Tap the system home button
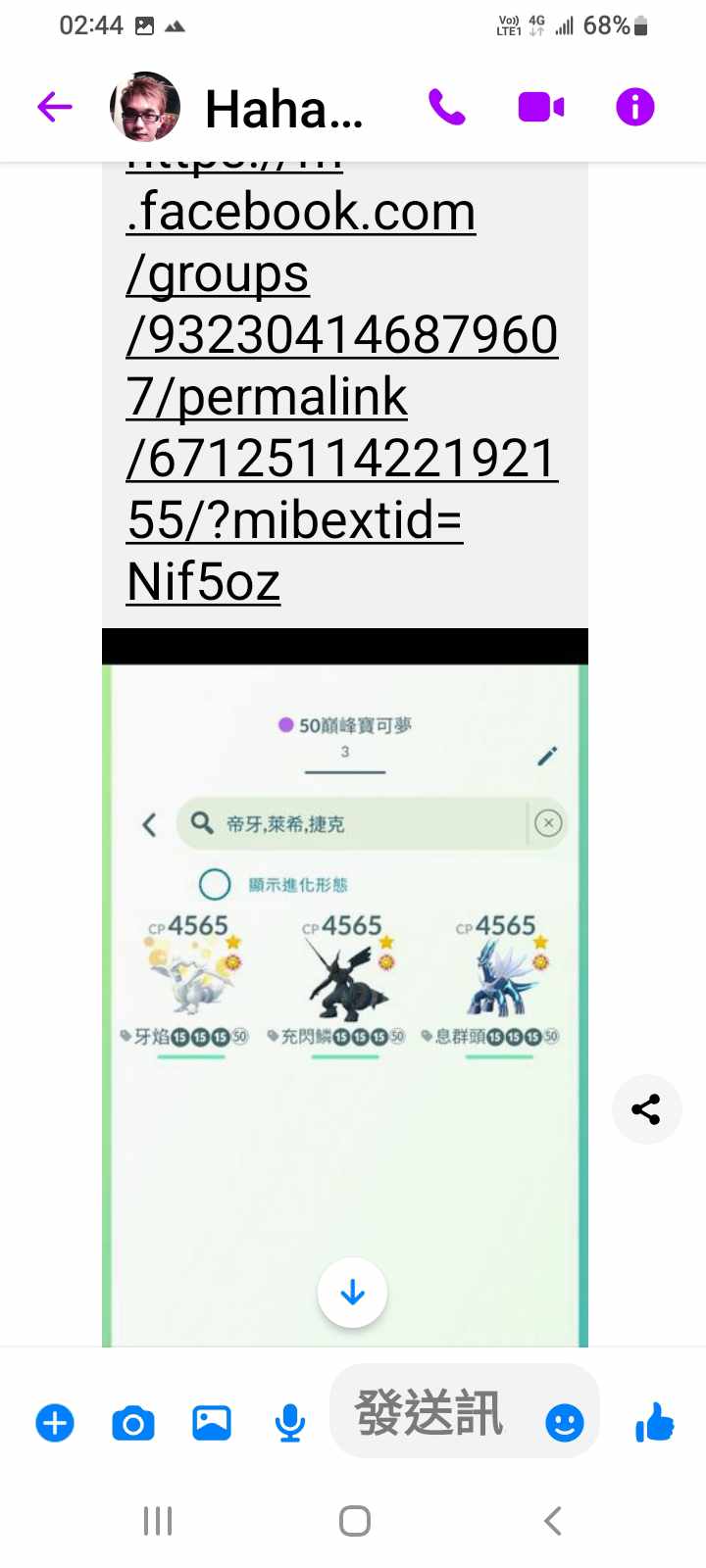Image resolution: width=706 pixels, height=1568 pixels. (x=354, y=1521)
